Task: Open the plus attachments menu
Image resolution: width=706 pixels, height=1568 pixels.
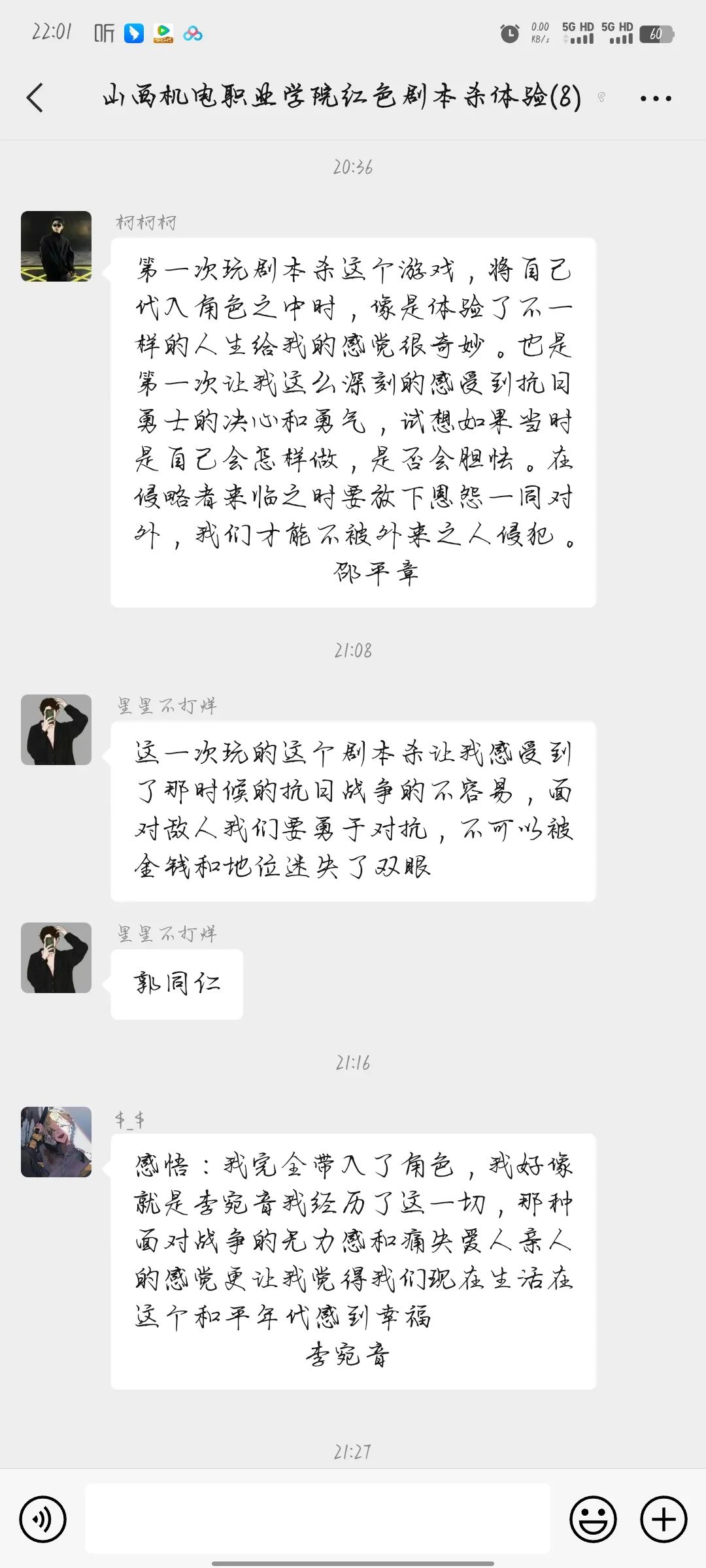Action: (x=663, y=1519)
